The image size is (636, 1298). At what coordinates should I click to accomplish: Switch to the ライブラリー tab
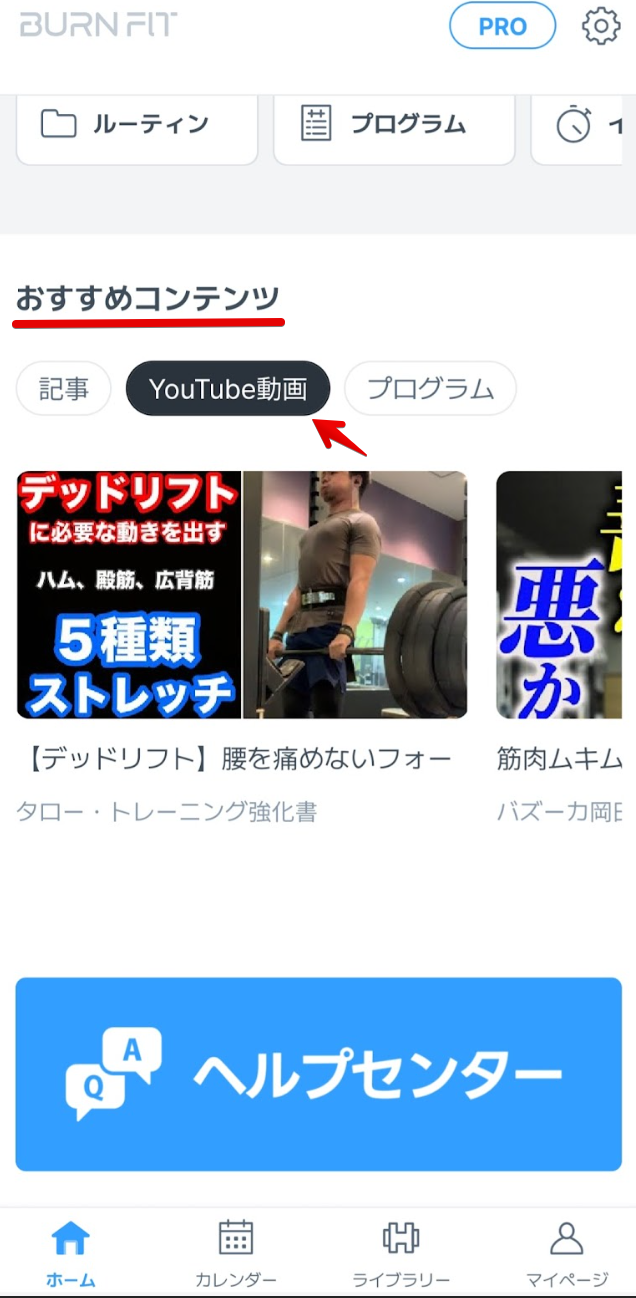coord(401,1254)
